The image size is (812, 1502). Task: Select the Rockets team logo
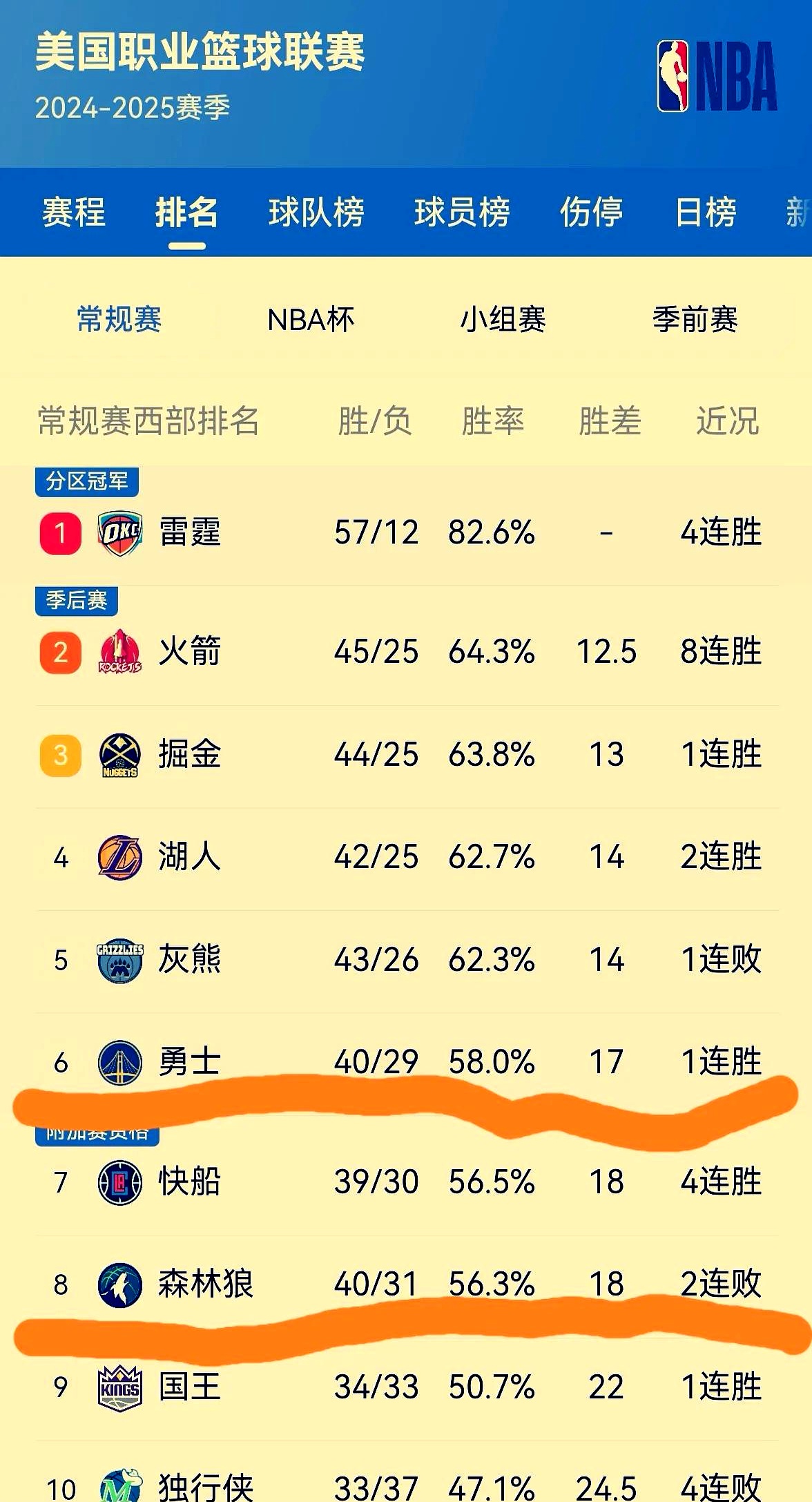119,651
